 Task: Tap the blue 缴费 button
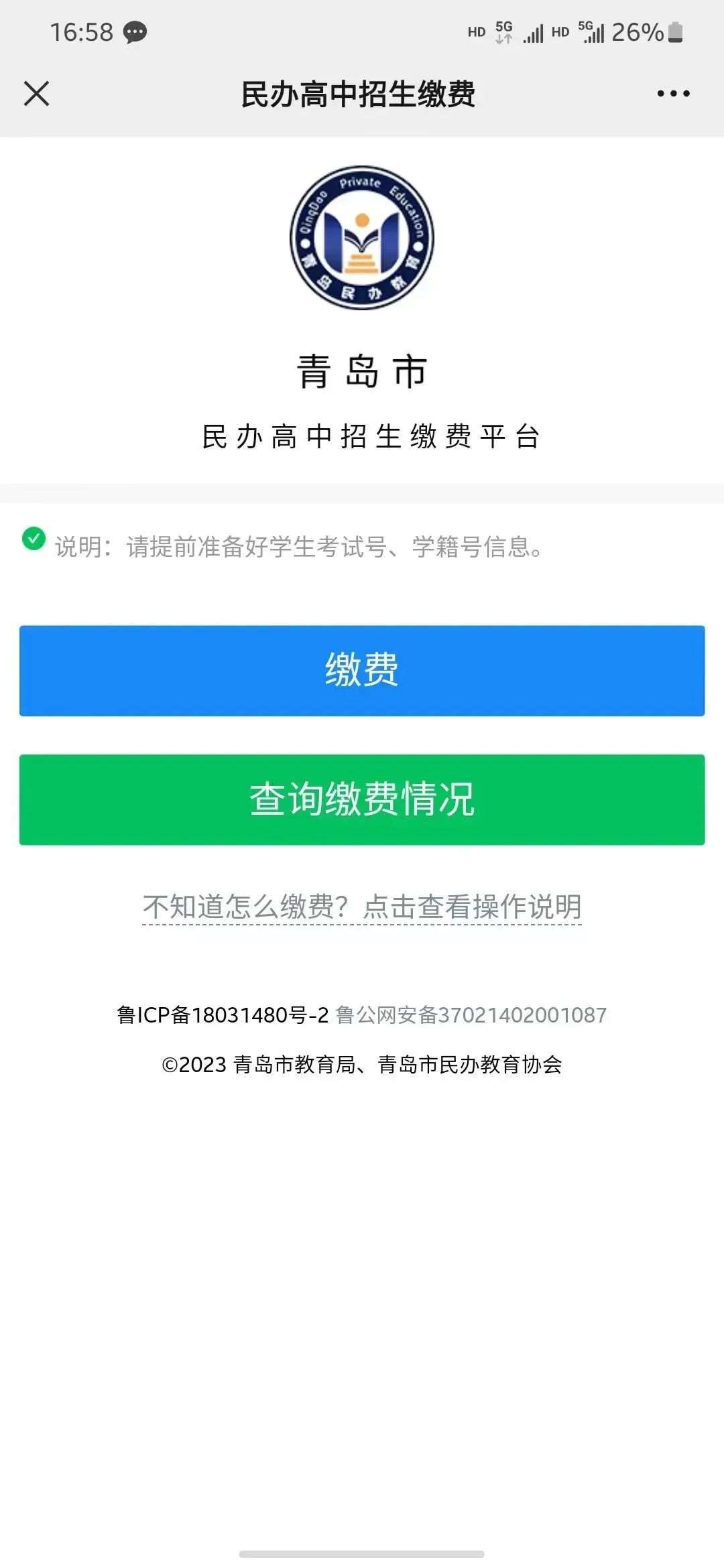click(362, 671)
